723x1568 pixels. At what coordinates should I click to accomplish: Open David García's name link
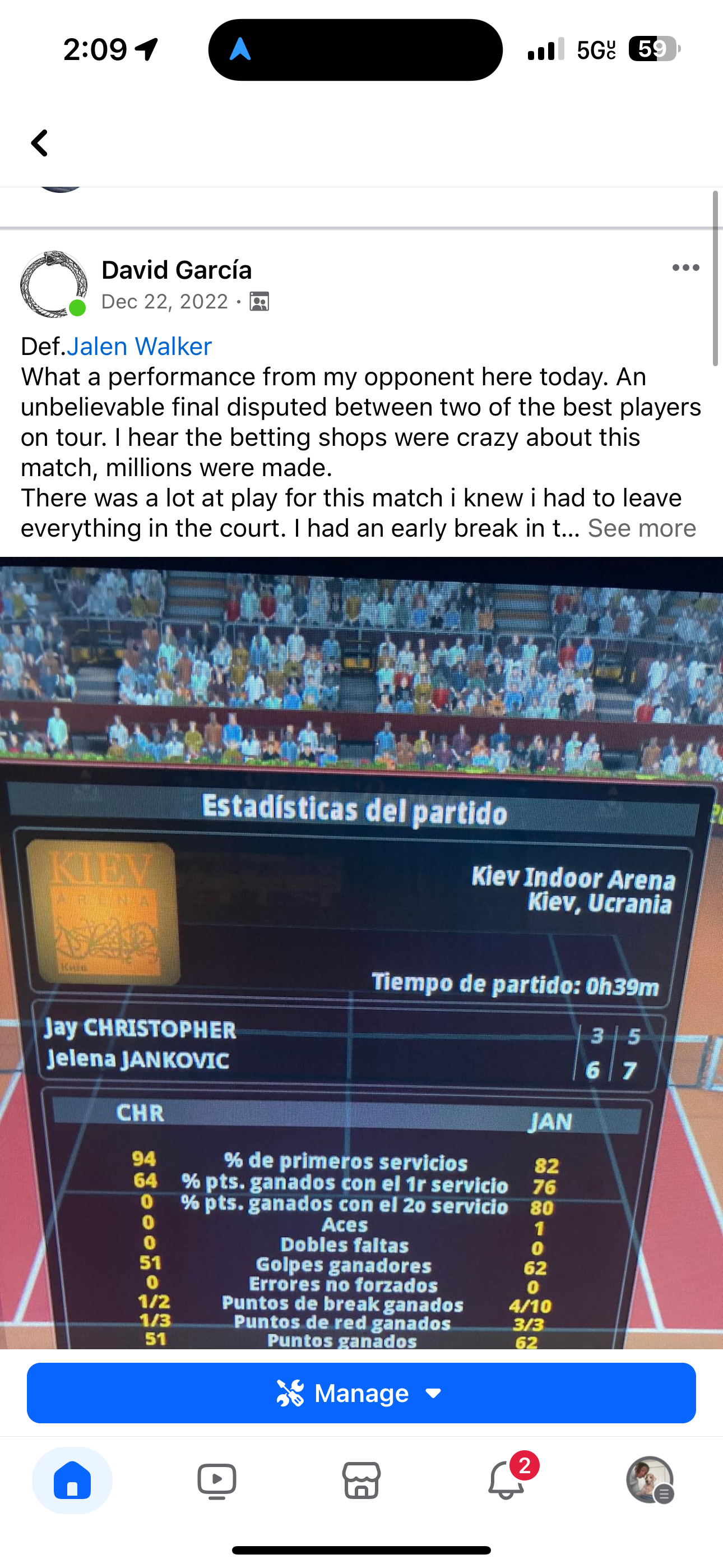click(177, 270)
